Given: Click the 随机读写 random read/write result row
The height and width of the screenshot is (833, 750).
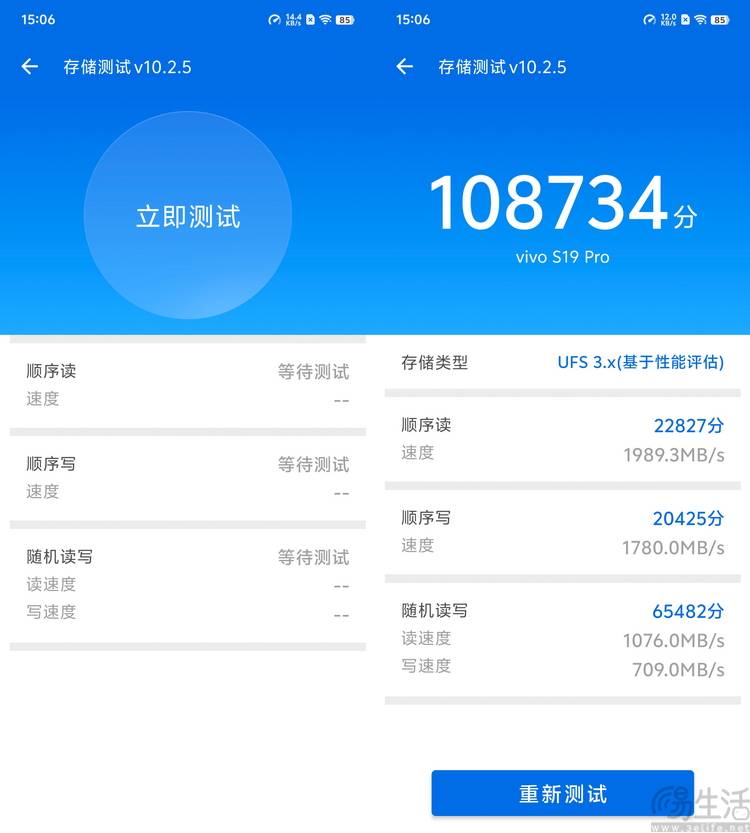Looking at the screenshot, I should tap(562, 638).
